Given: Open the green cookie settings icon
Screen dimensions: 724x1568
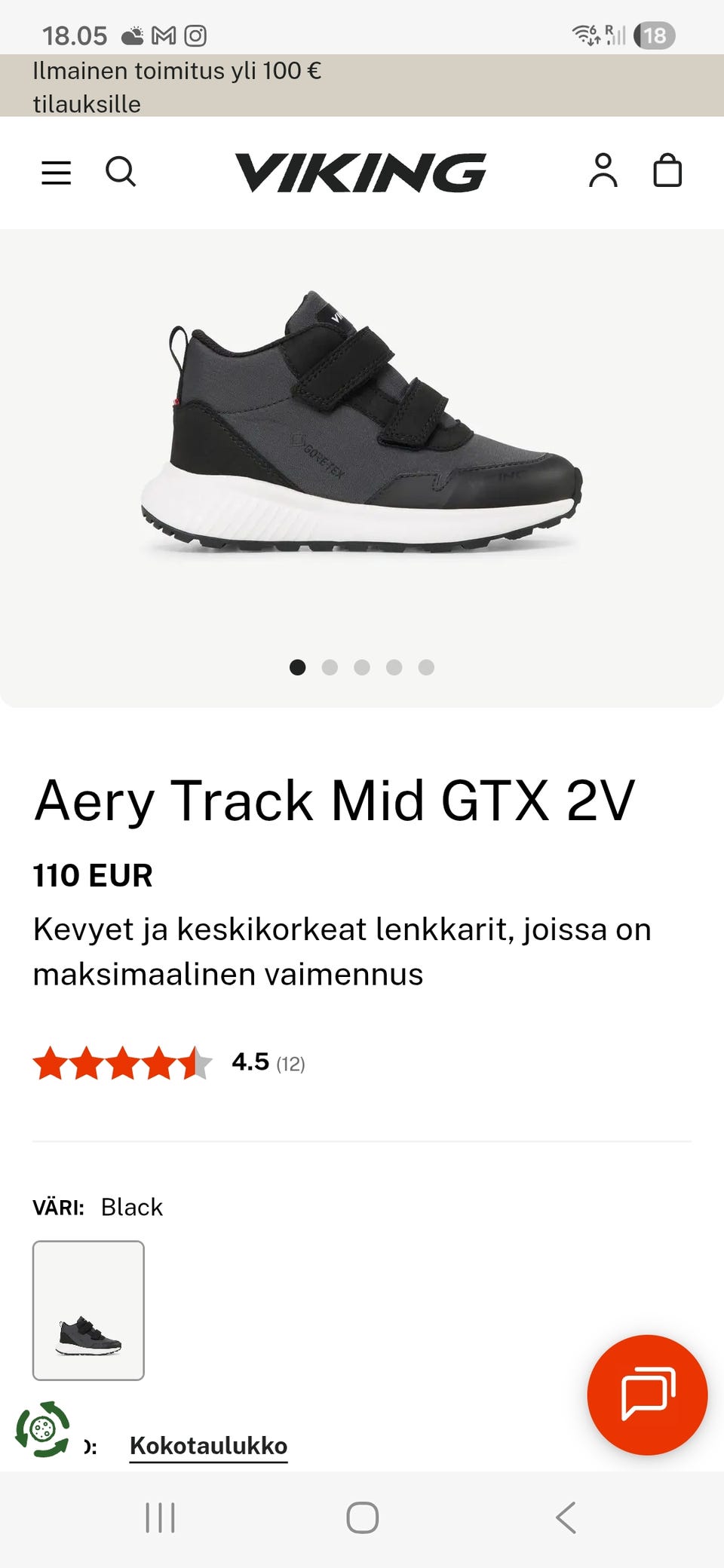Looking at the screenshot, I should point(43,1429).
